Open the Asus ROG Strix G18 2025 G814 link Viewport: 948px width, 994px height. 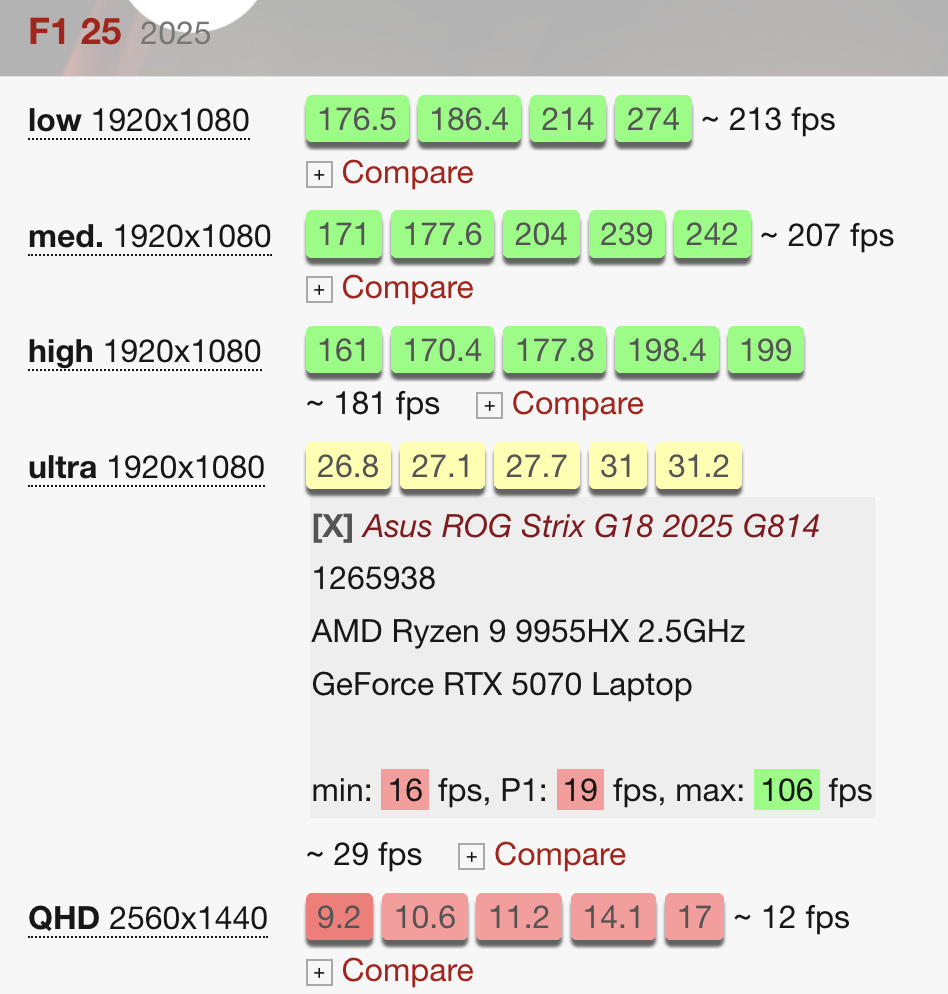click(x=590, y=526)
